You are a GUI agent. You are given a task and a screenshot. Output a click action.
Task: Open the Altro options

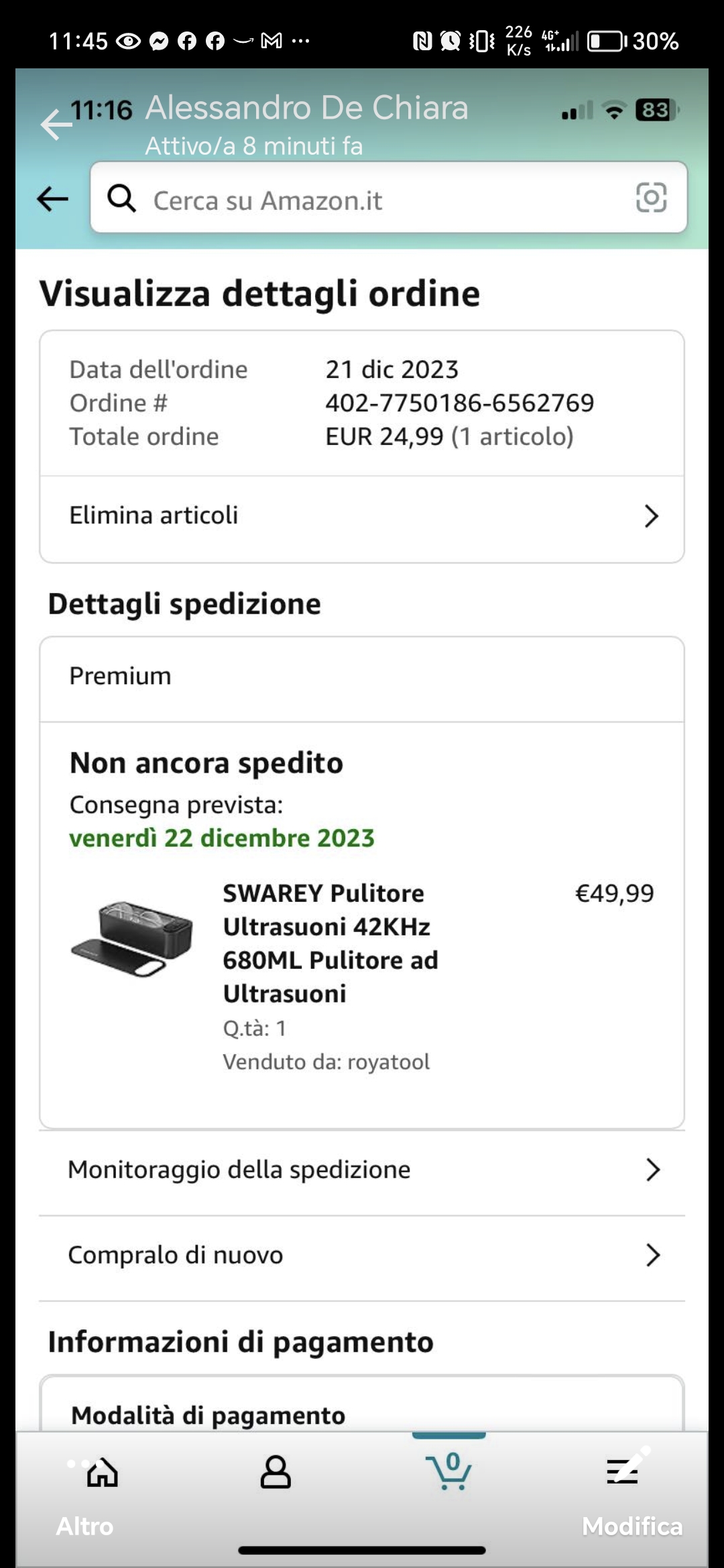tap(85, 1525)
